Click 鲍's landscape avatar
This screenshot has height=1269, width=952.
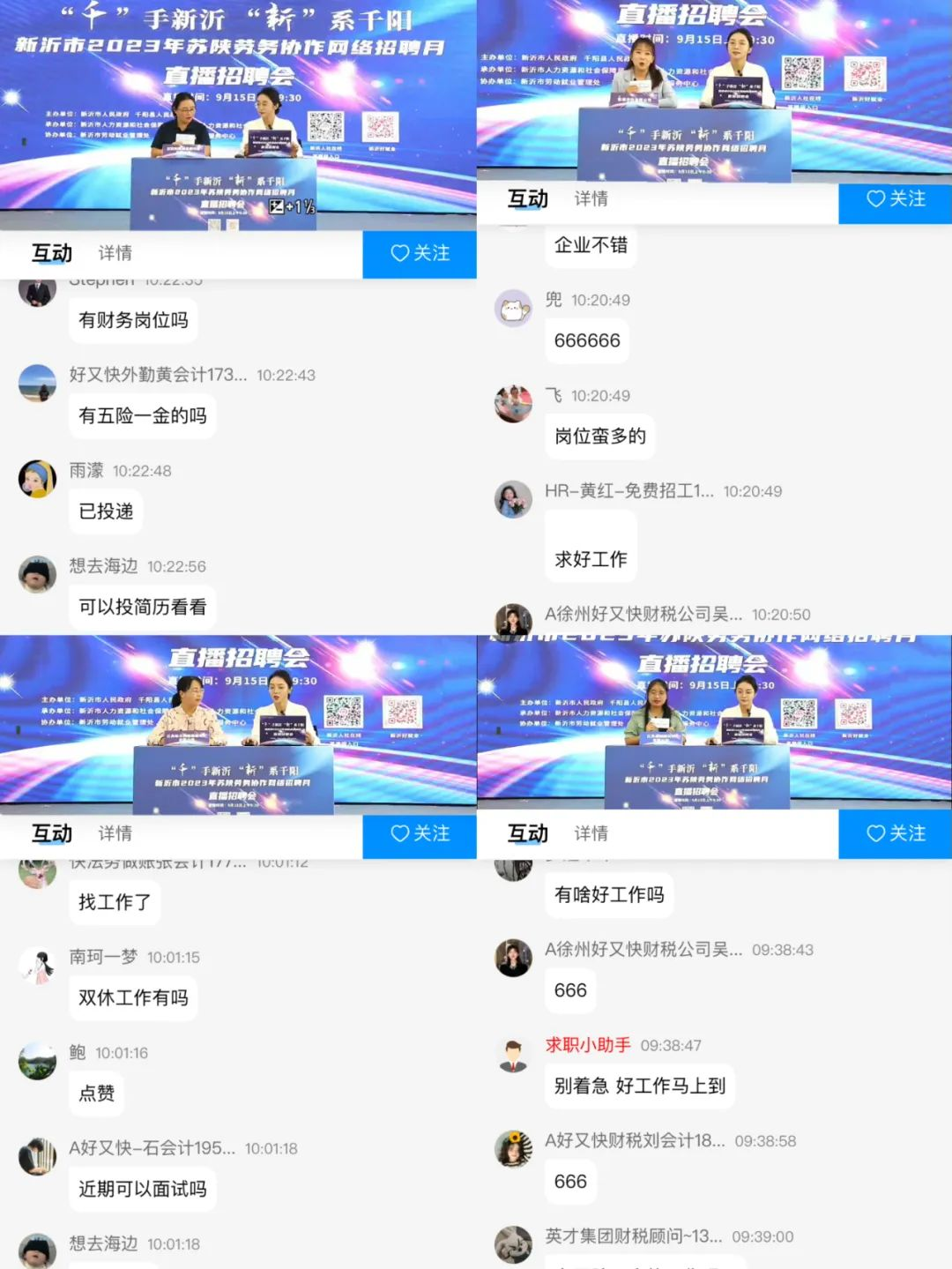tap(37, 1062)
